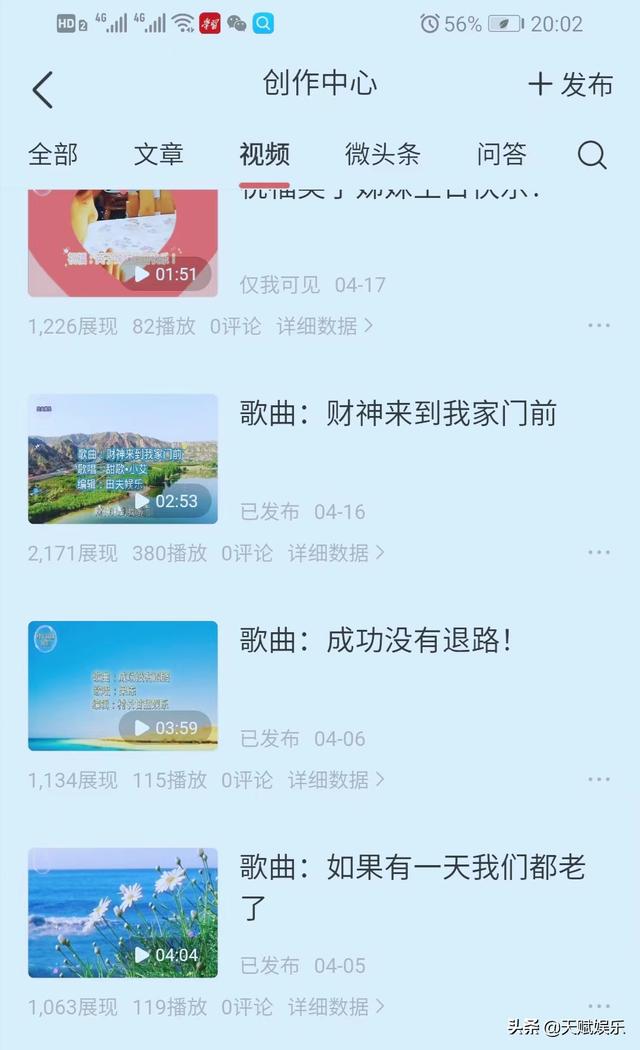
Task: Switch to the 全部 tab
Action: (x=53, y=154)
